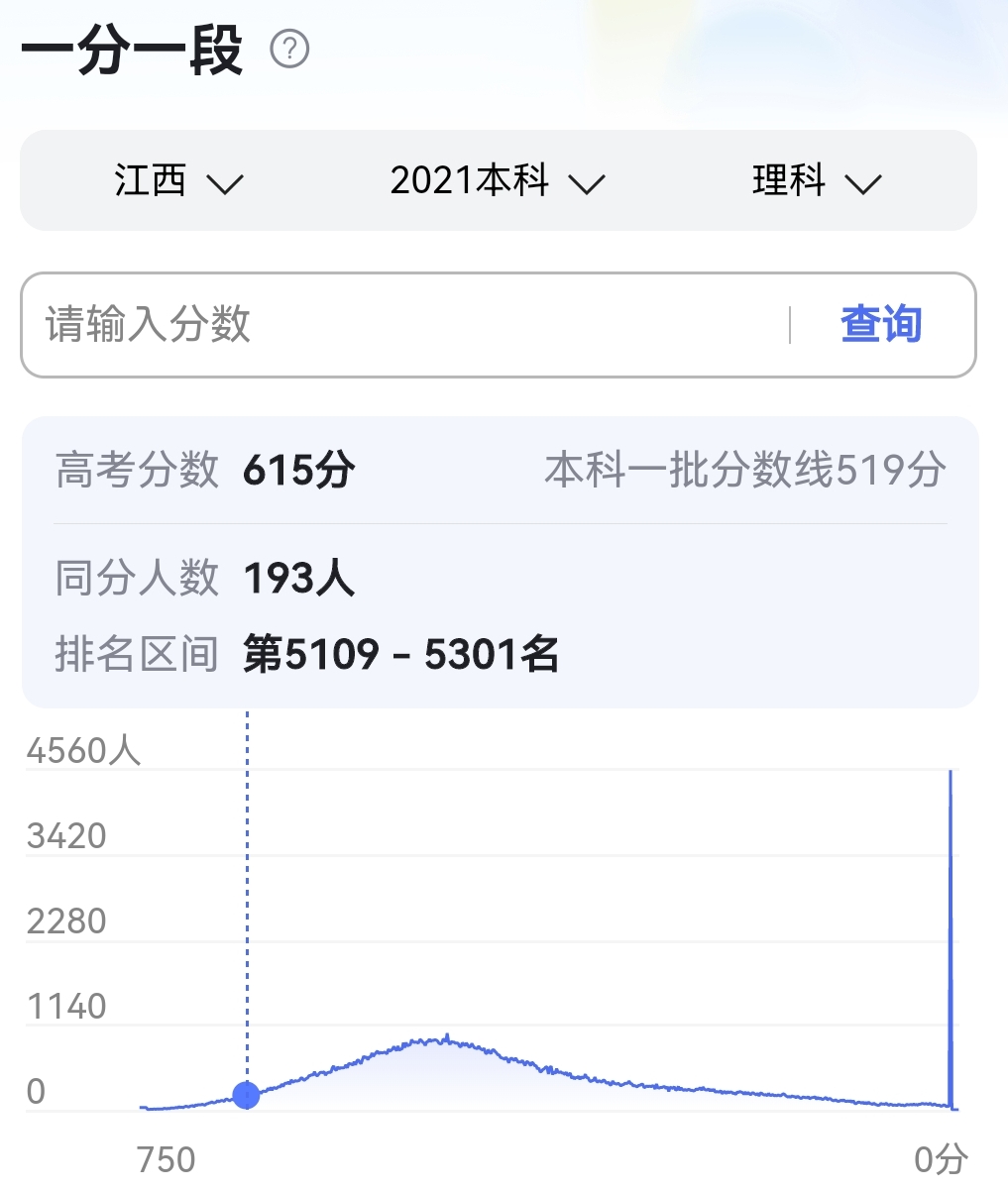Click the 2280 y-axis gridline label

tap(65, 921)
